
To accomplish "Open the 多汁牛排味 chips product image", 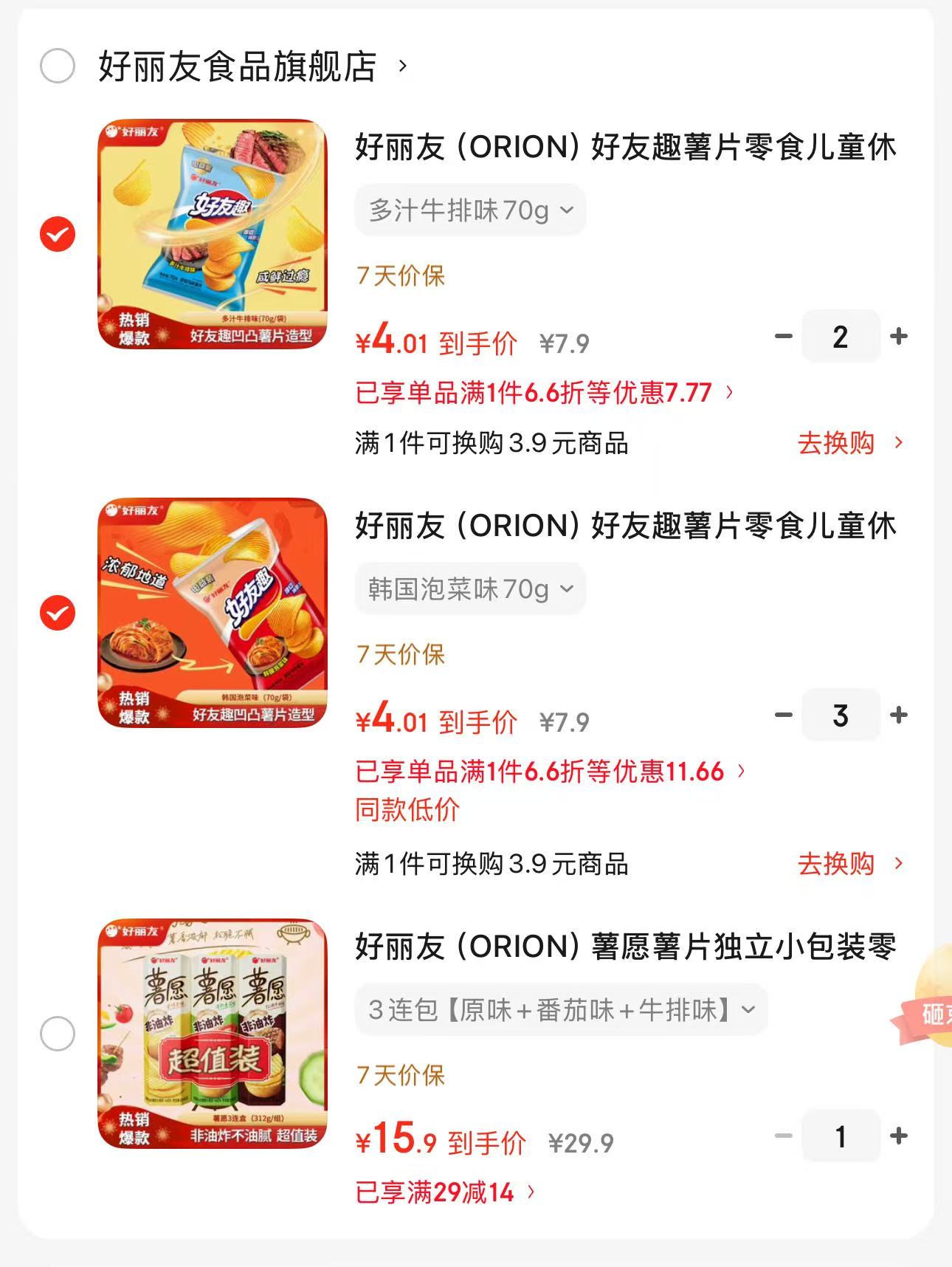I will point(213,234).
